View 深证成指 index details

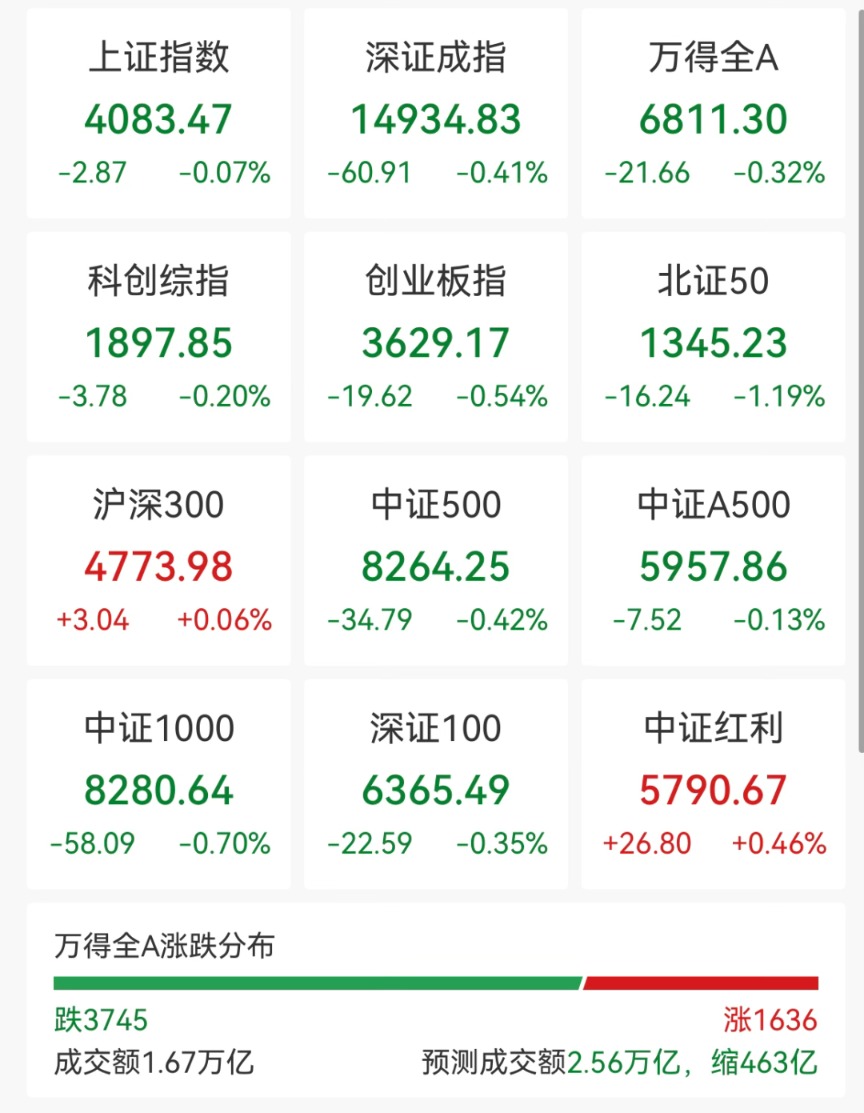pyautogui.click(x=435, y=114)
